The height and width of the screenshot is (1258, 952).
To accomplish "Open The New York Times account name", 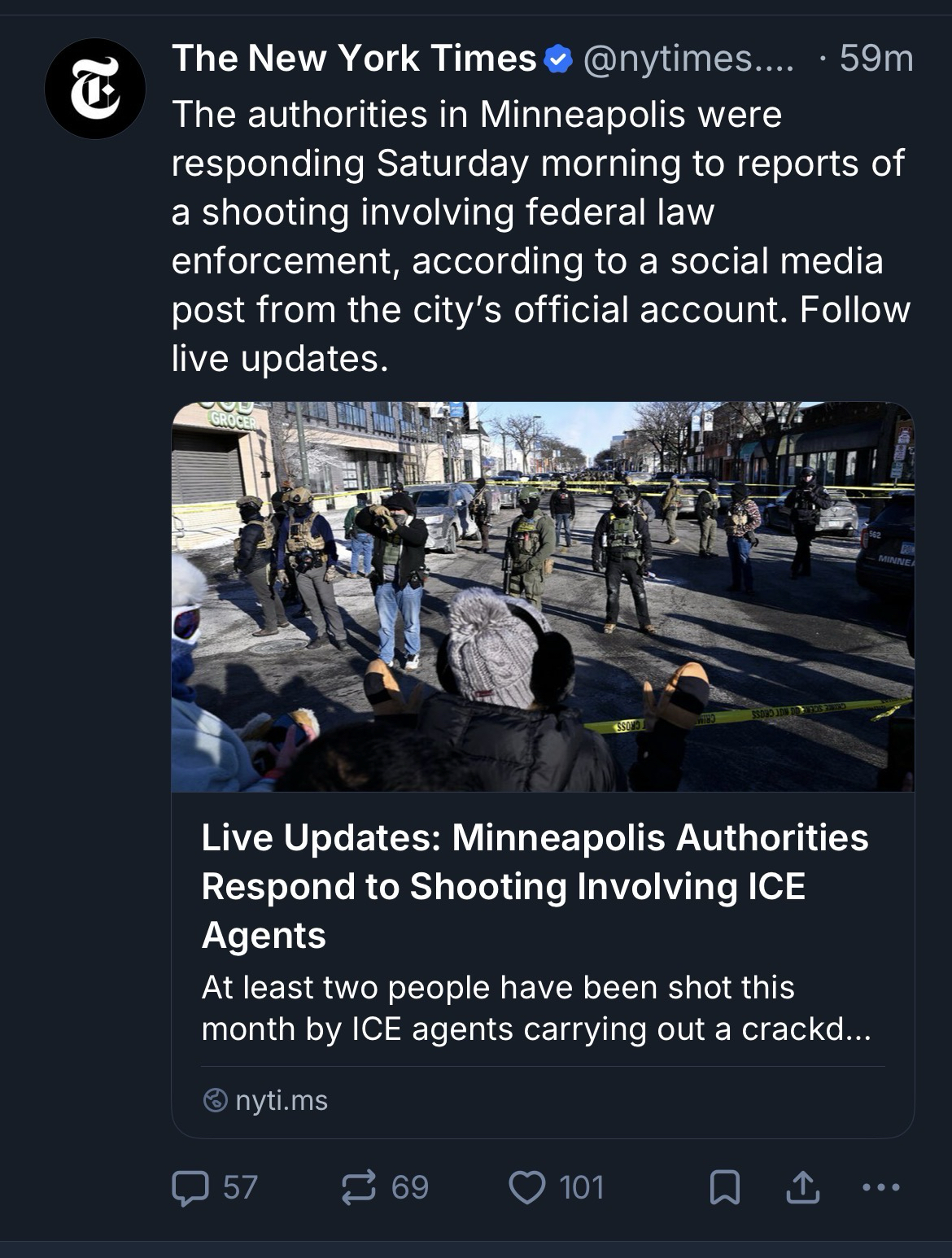I will (x=354, y=59).
